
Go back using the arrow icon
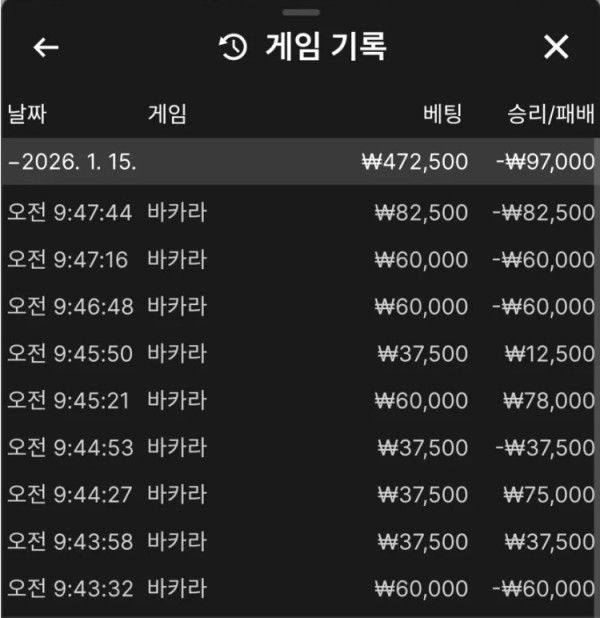pyautogui.click(x=46, y=48)
